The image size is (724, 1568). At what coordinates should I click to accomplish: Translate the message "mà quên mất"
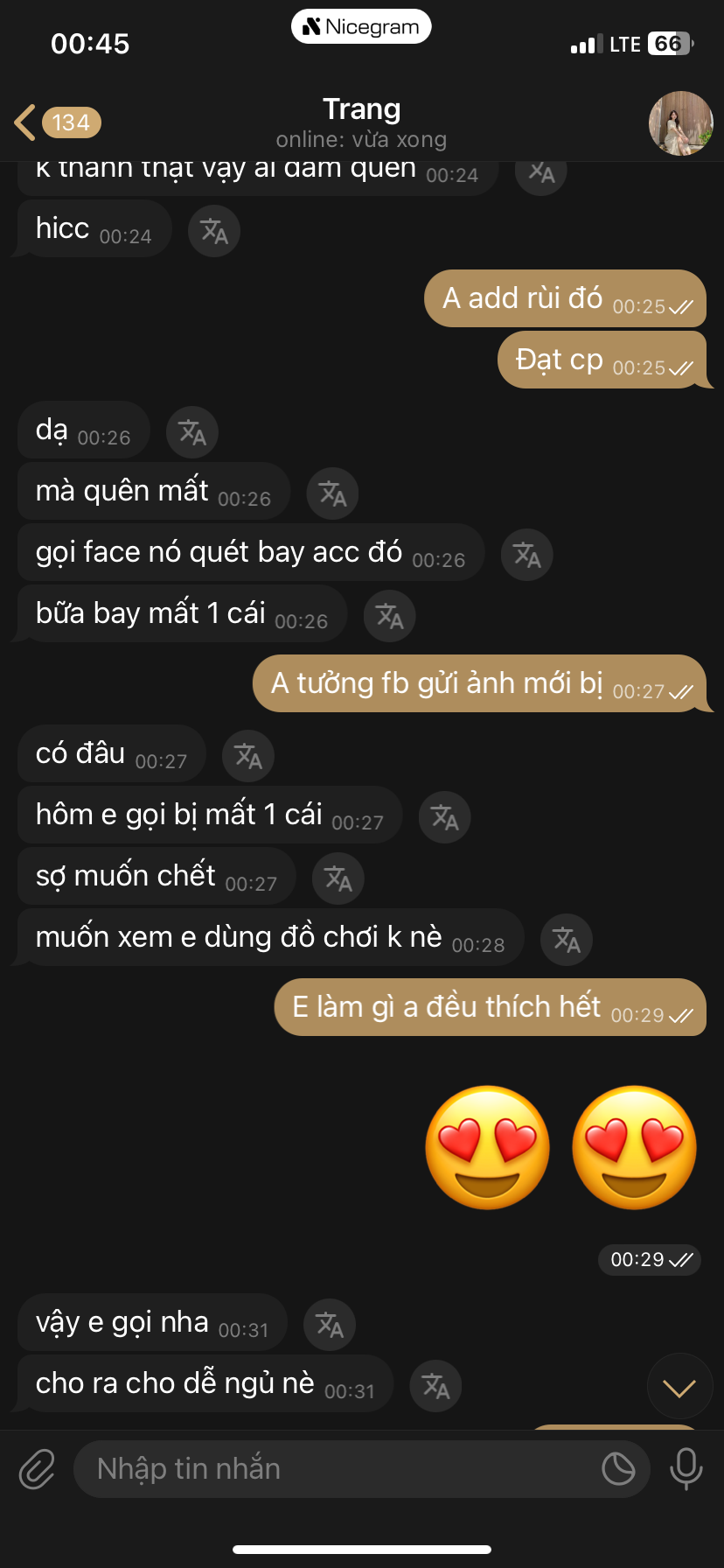click(332, 493)
